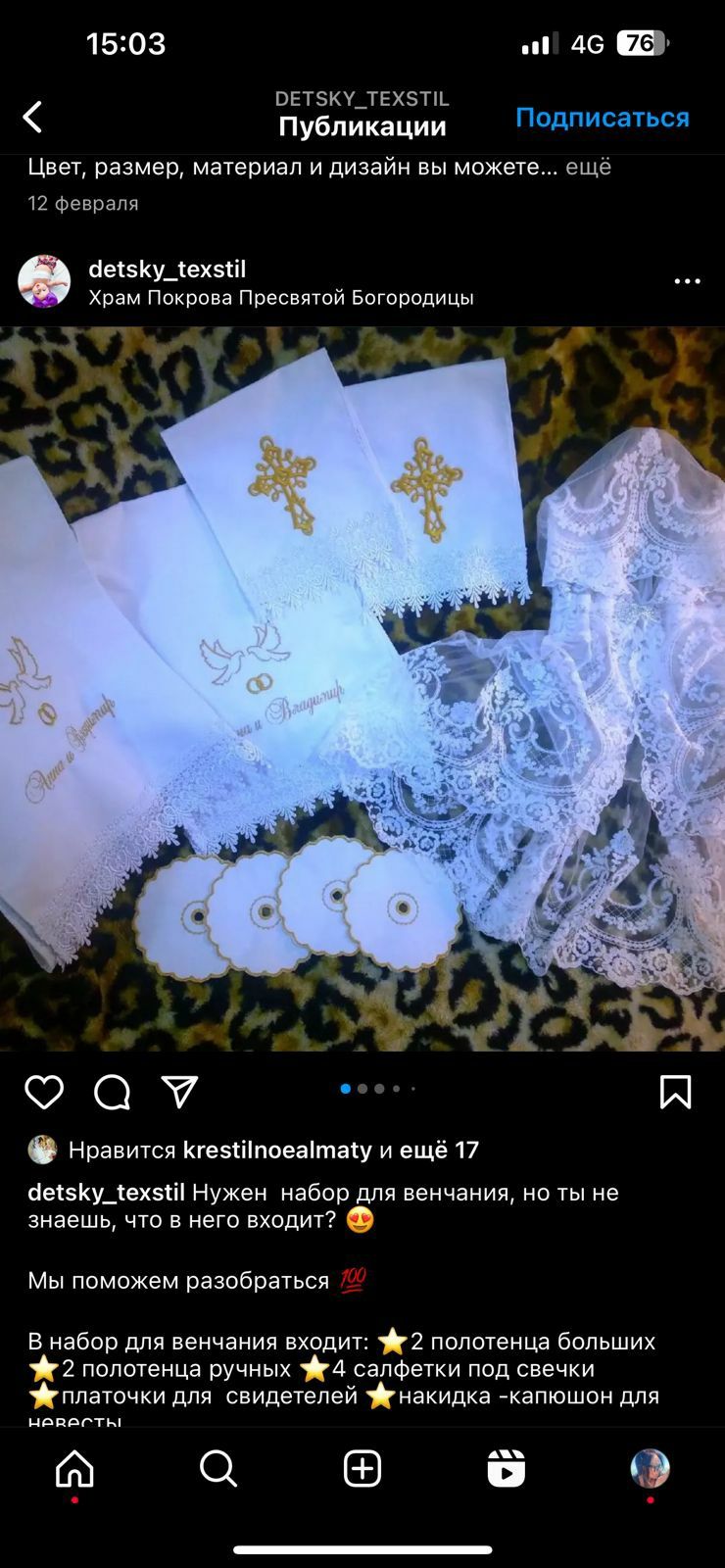Go back using the arrow
The image size is (725, 1568).
pyautogui.click(x=33, y=118)
